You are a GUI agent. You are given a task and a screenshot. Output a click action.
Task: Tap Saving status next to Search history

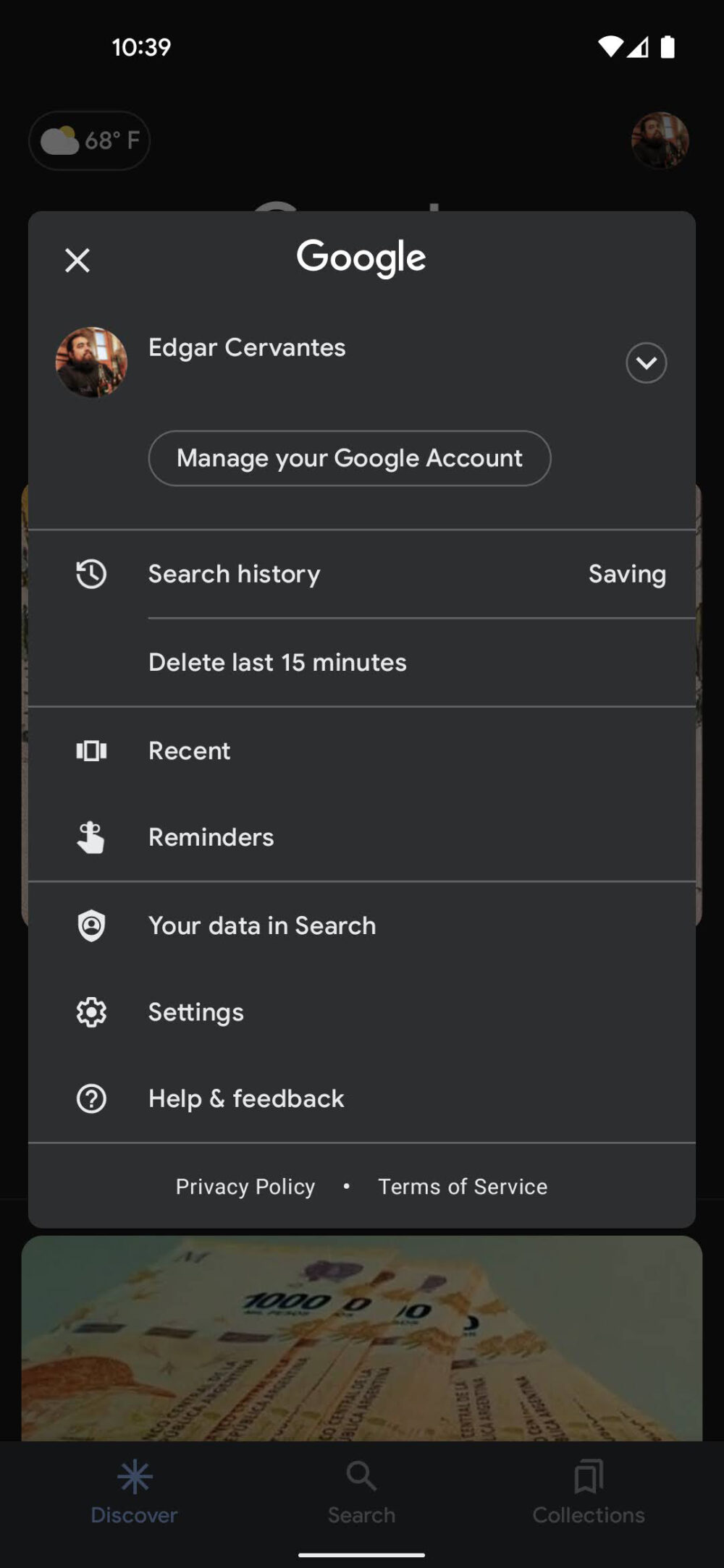point(627,574)
